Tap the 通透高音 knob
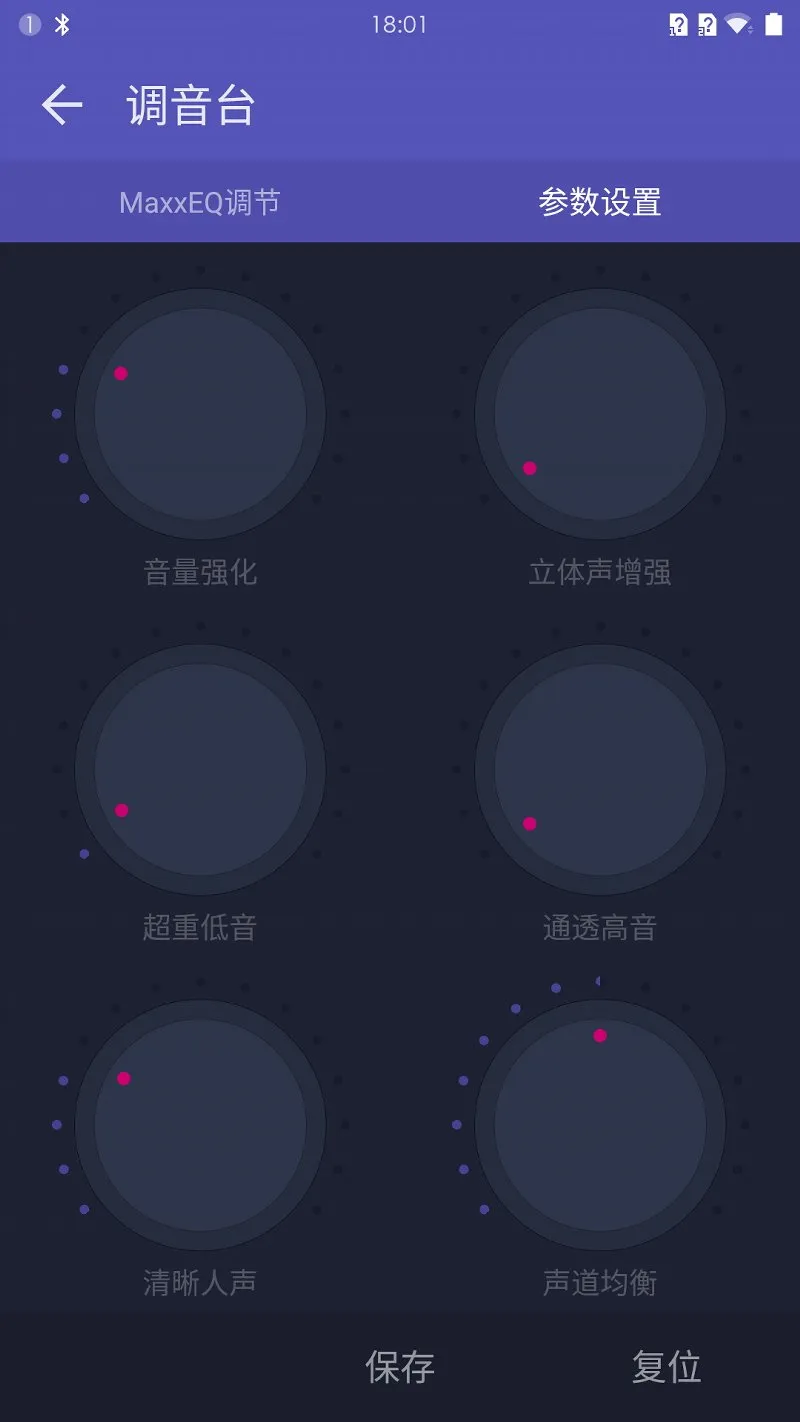 coord(600,769)
